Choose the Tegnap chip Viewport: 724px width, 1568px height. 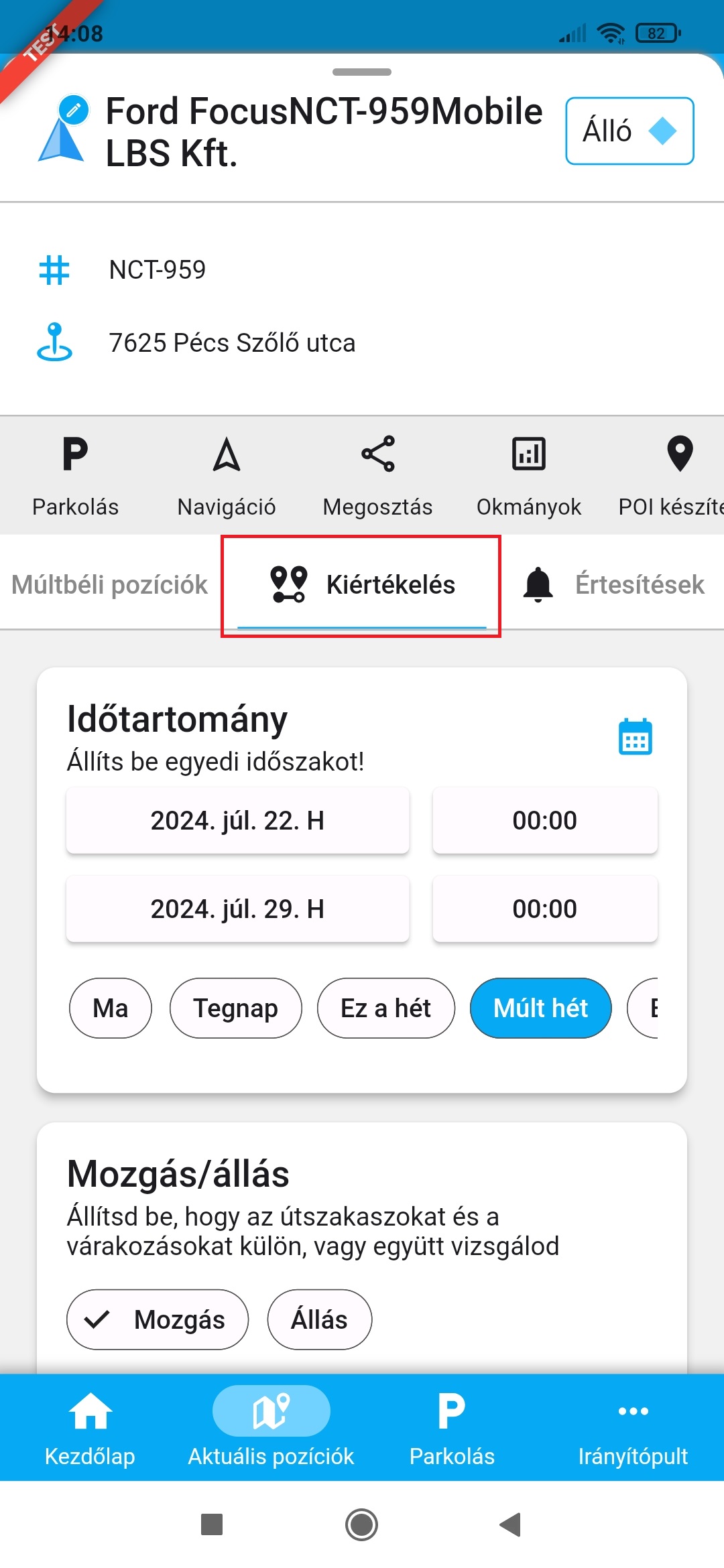point(235,1008)
